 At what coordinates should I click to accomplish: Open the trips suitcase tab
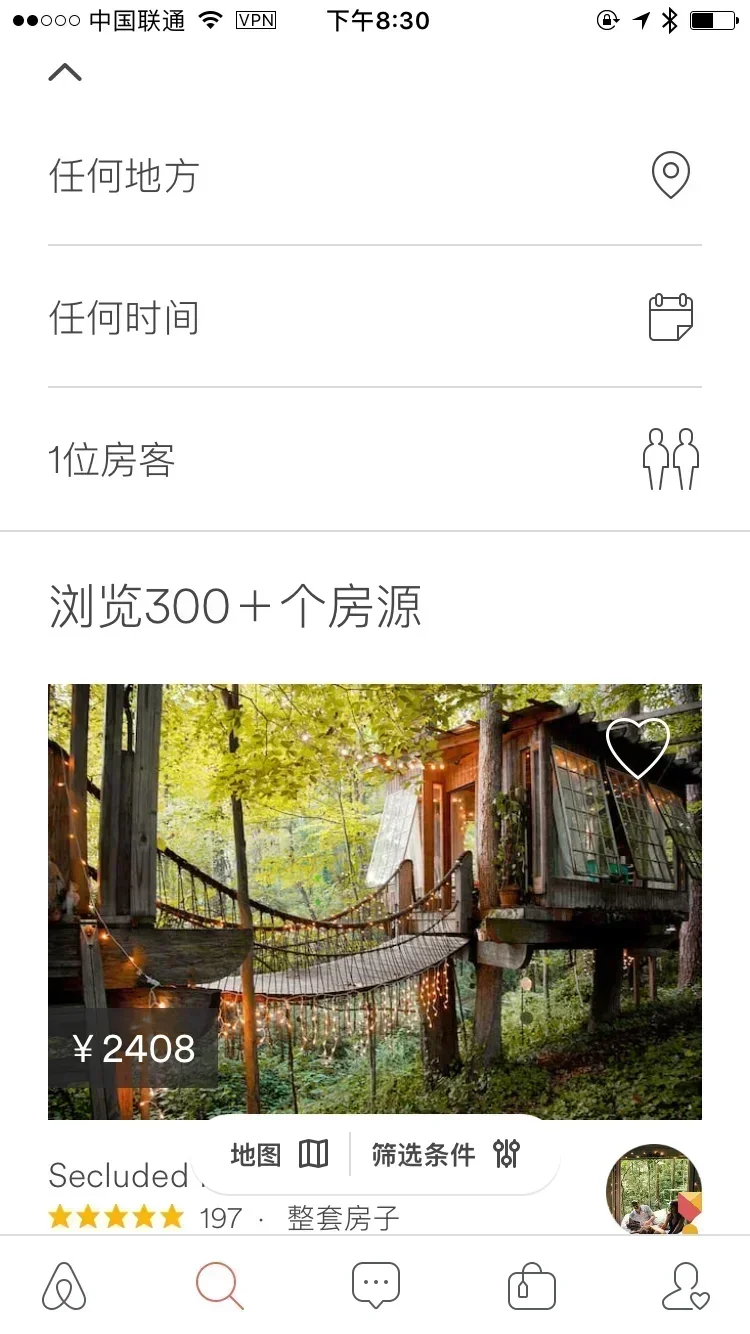point(531,1286)
